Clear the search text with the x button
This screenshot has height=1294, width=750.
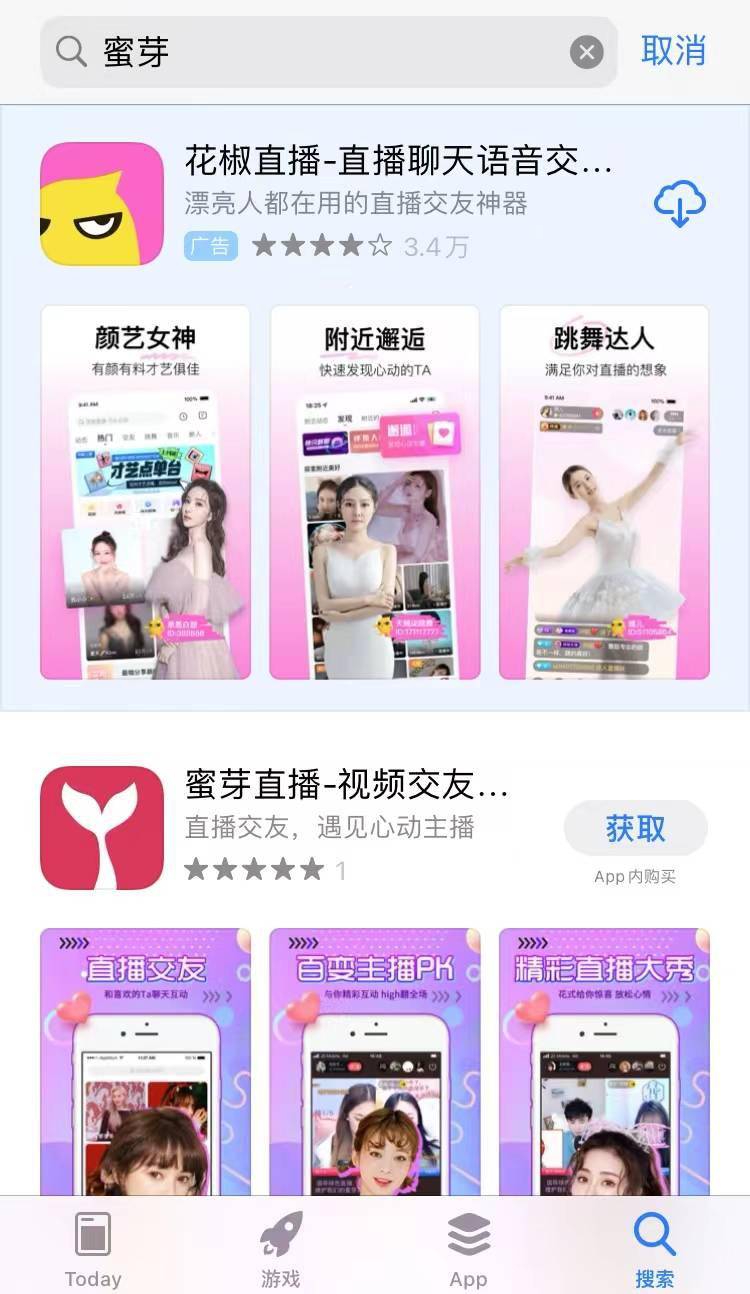(x=588, y=51)
